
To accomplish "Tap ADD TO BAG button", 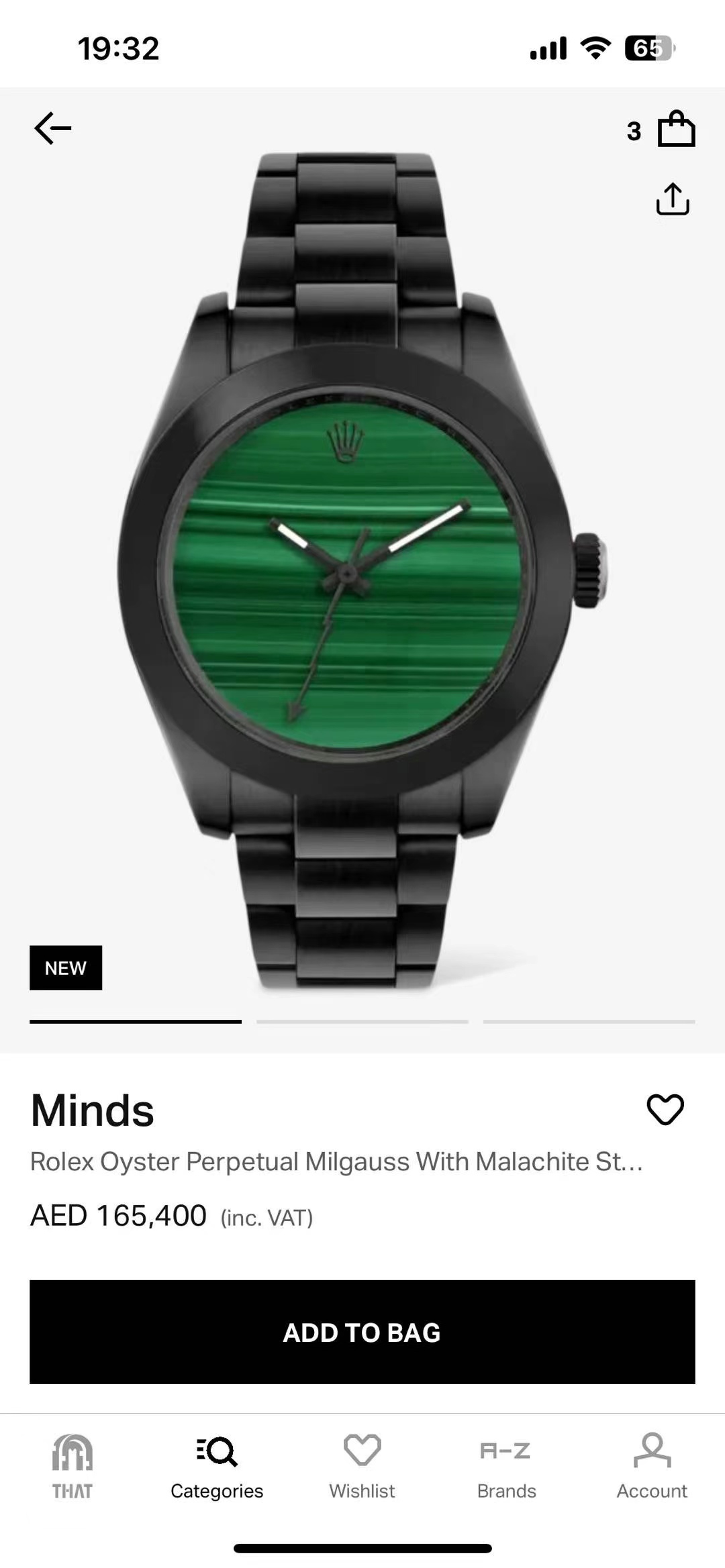I will [x=362, y=1332].
